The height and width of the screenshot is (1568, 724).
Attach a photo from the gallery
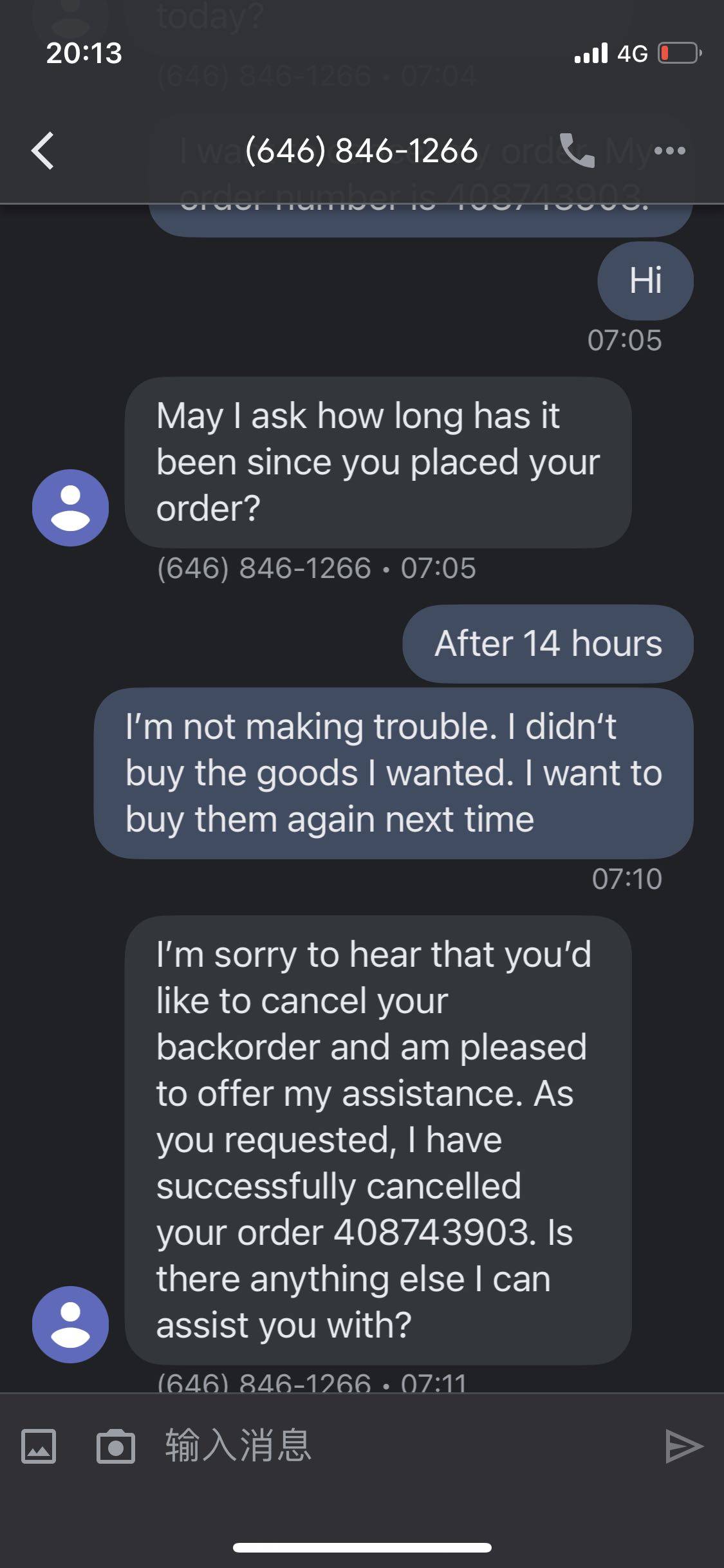(x=39, y=1446)
